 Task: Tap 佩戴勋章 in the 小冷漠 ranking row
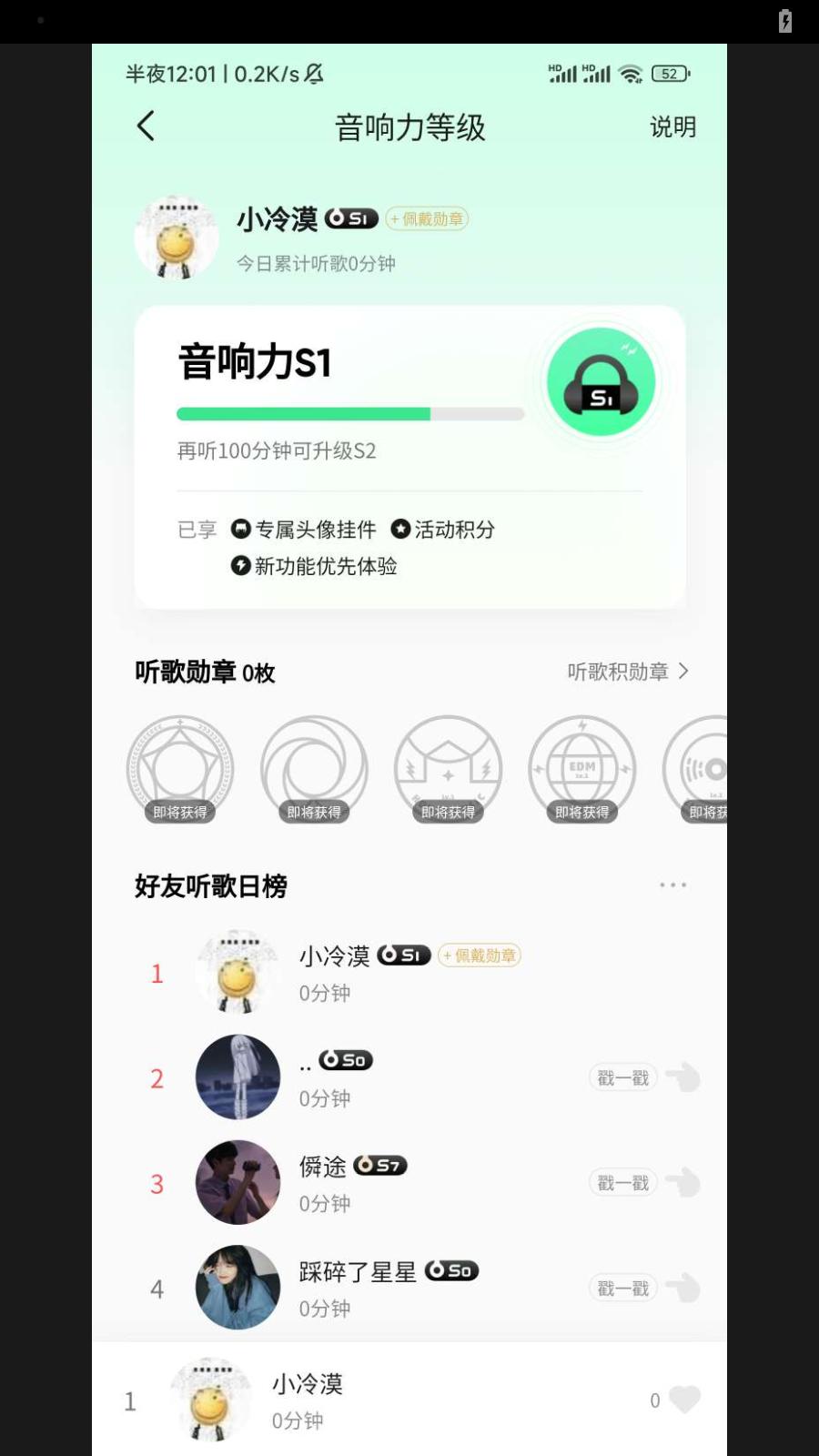[480, 955]
